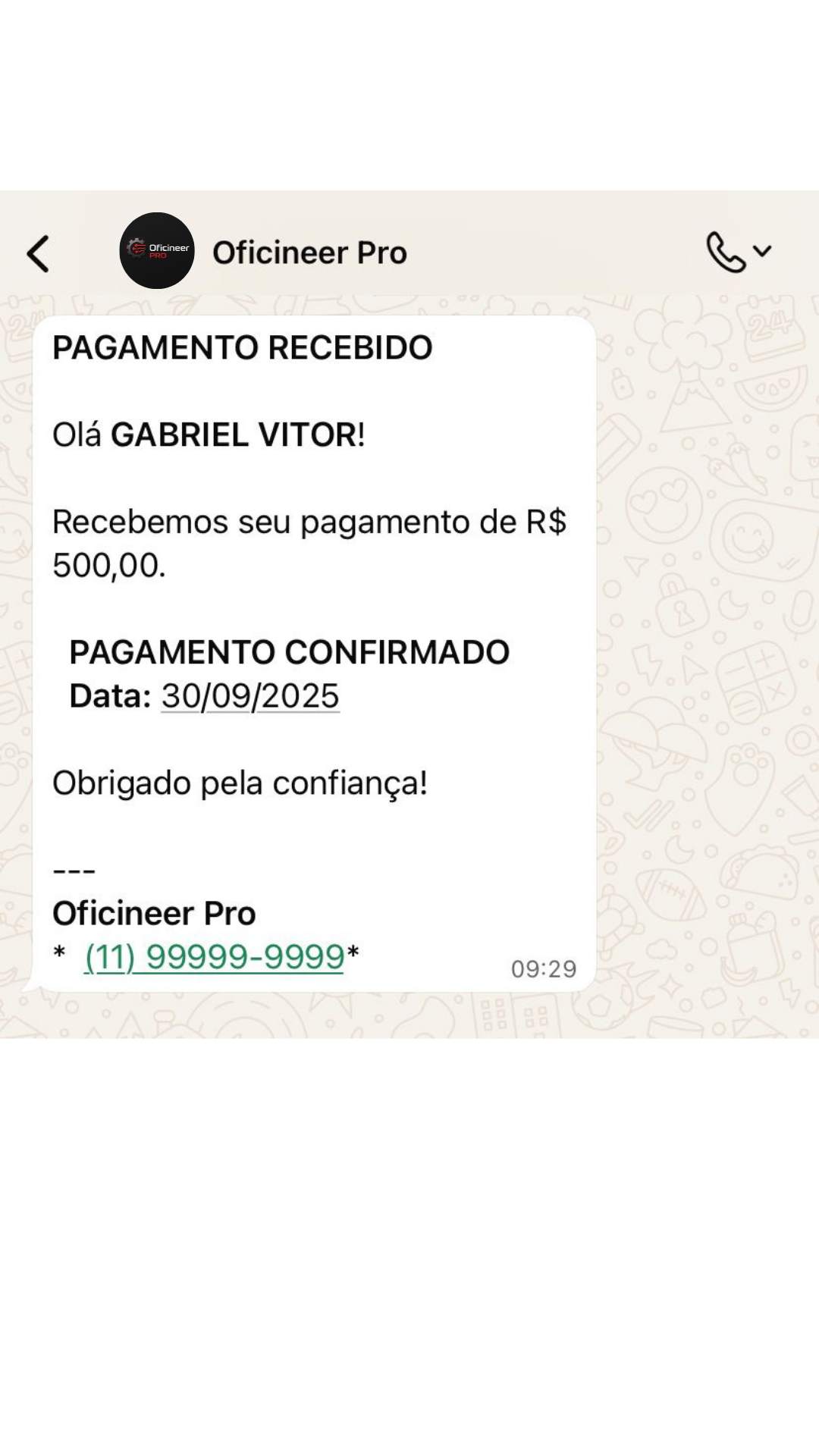Select the PAGAMENTO RECEBIDO message bubble

click(241, 347)
